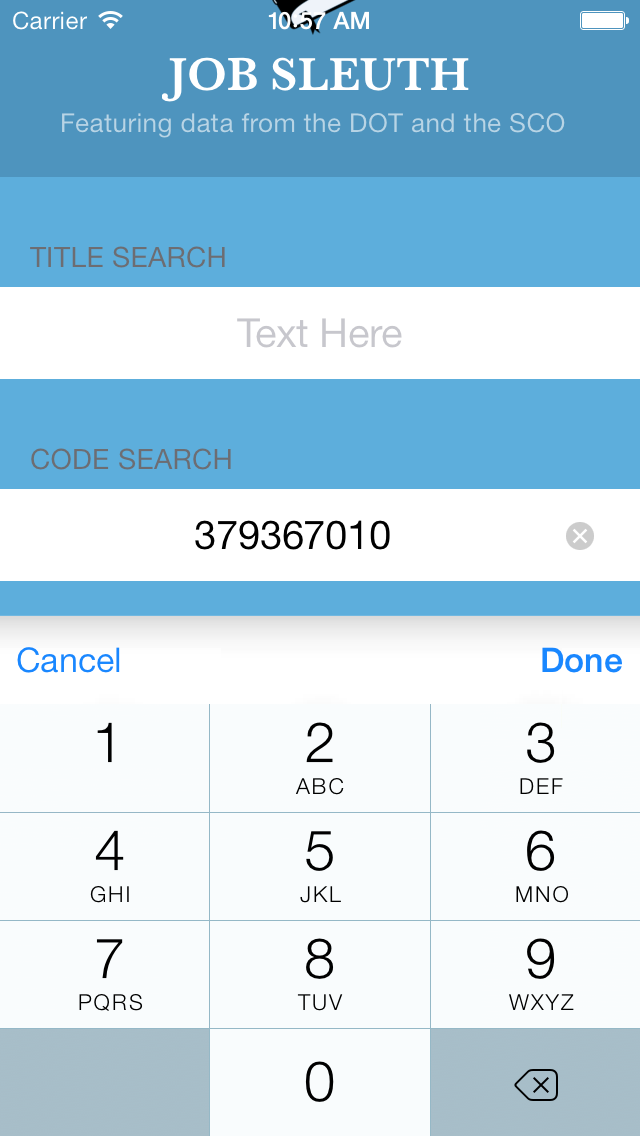Enter digit 8 on keypad
The height and width of the screenshot is (1136, 640).
320,974
